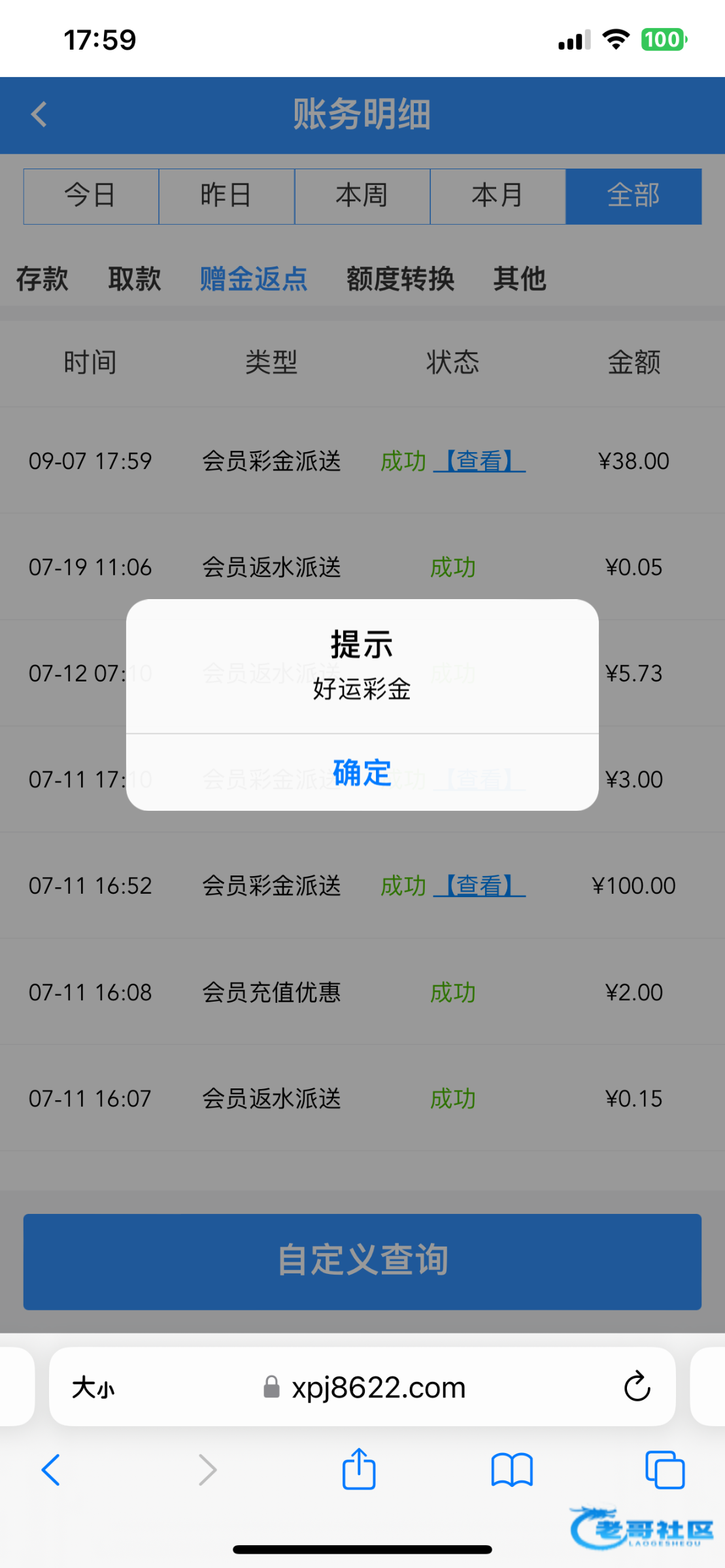Open the 存款 category
This screenshot has height=1568, width=725.
click(x=42, y=279)
